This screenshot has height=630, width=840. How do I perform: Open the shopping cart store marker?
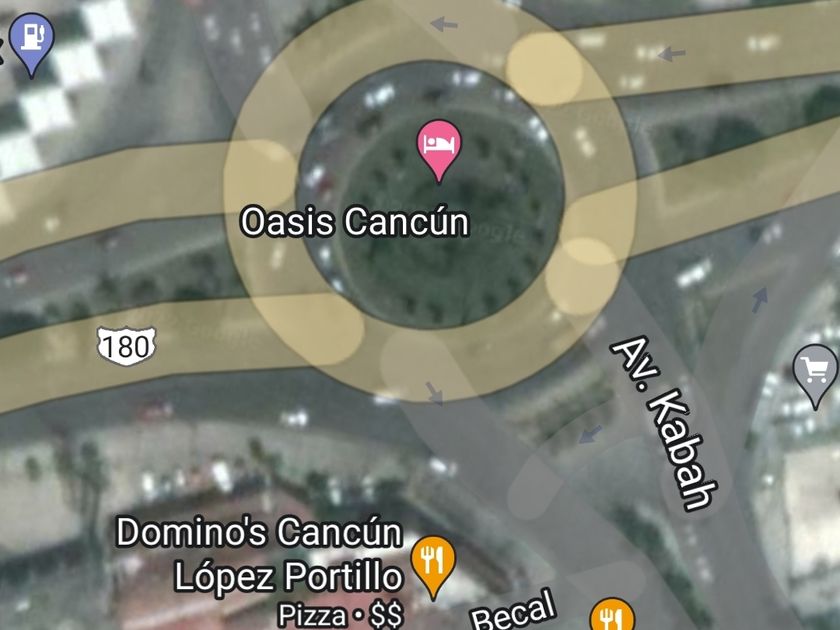tap(816, 370)
